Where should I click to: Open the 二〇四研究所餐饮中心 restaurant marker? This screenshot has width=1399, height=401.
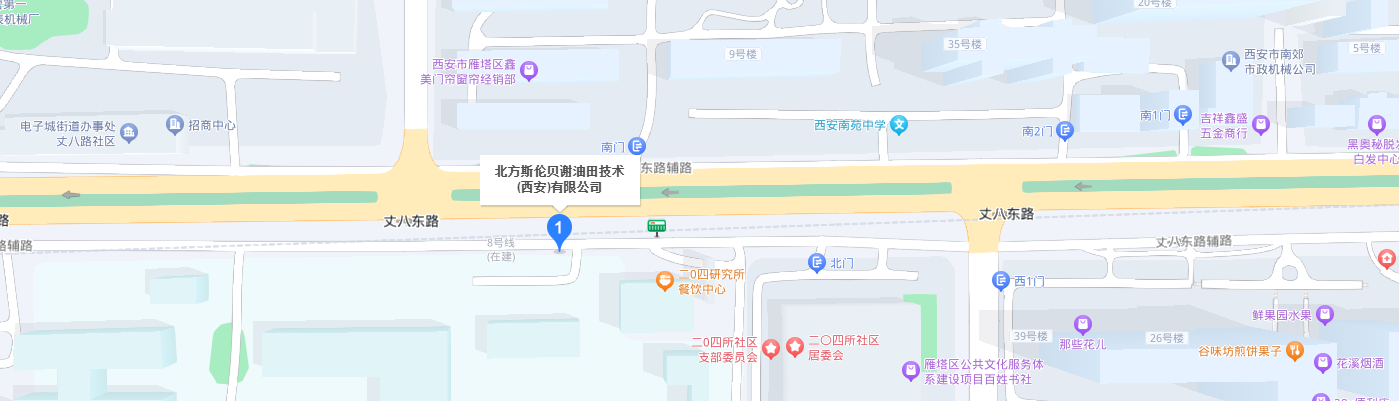(664, 281)
